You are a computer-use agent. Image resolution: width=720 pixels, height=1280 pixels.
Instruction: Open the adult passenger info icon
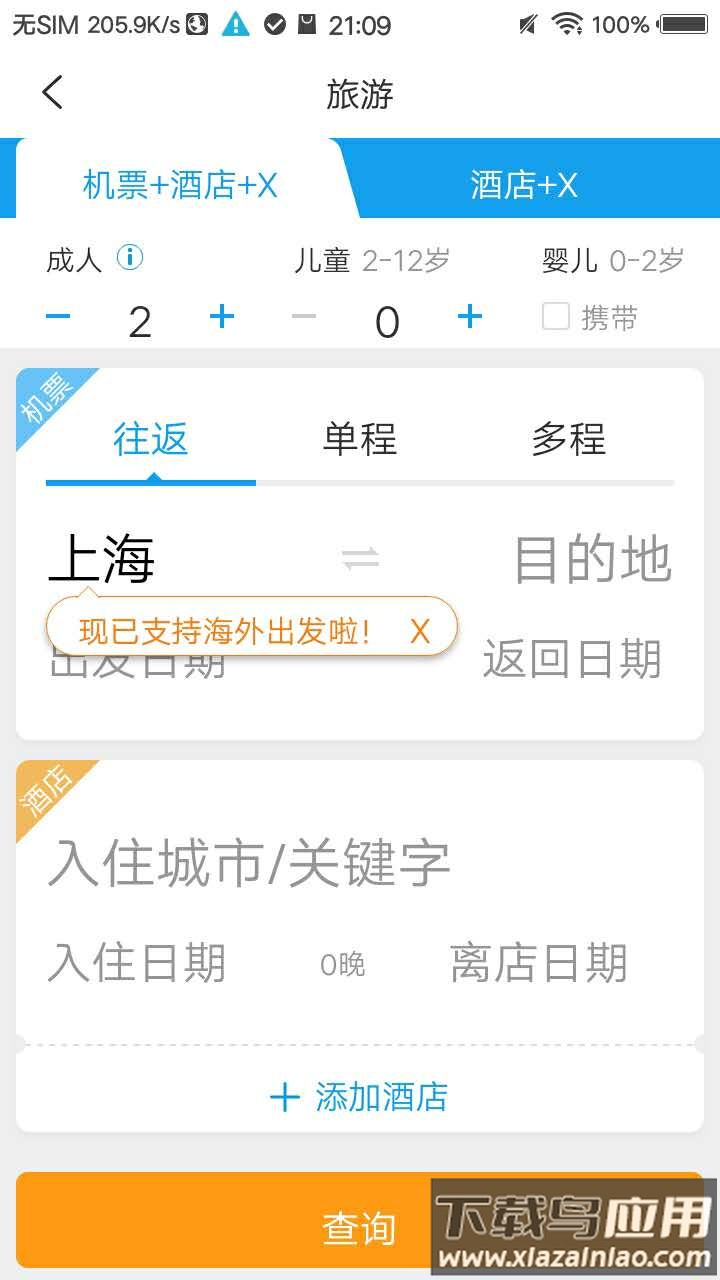[x=131, y=258]
